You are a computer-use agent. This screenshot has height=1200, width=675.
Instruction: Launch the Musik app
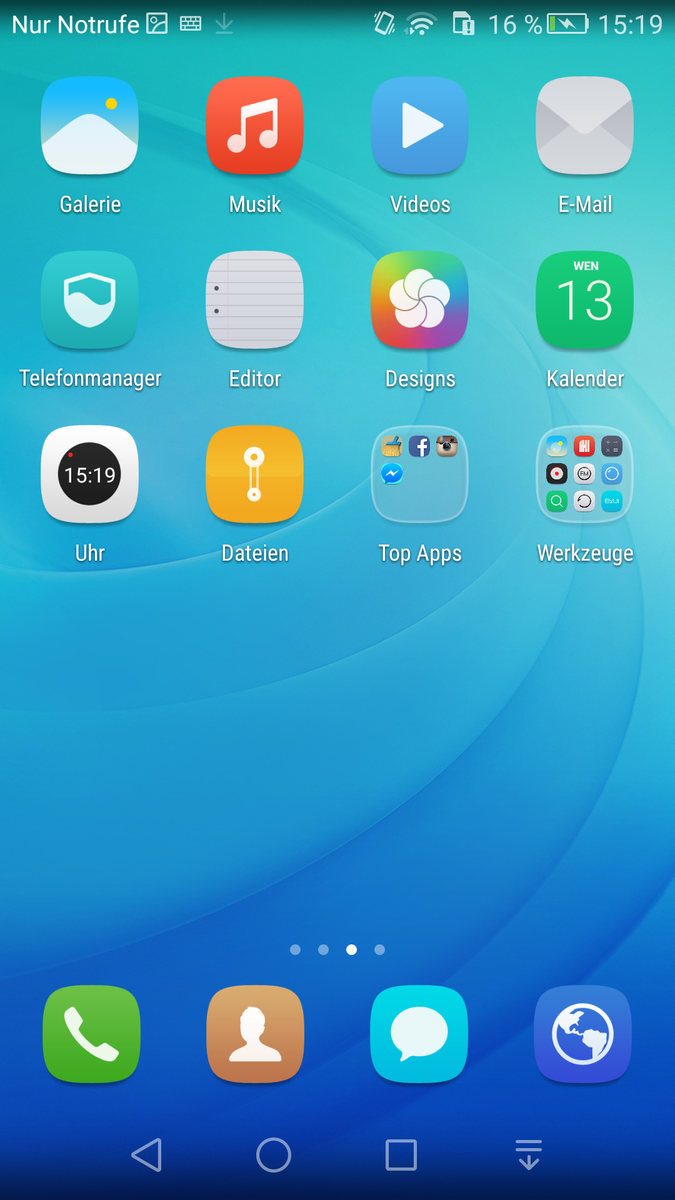click(255, 127)
